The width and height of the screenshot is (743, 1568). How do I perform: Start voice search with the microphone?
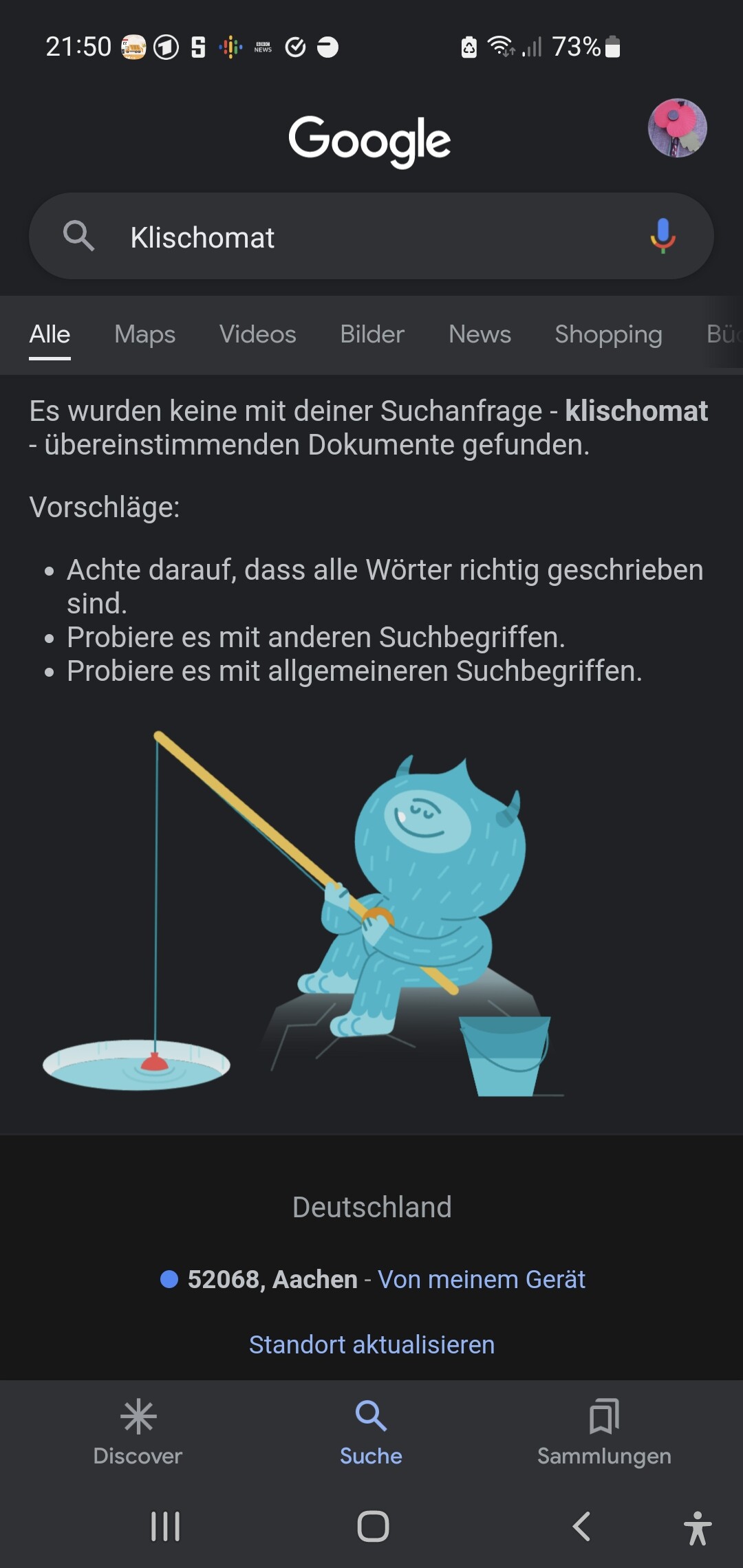pos(663,236)
